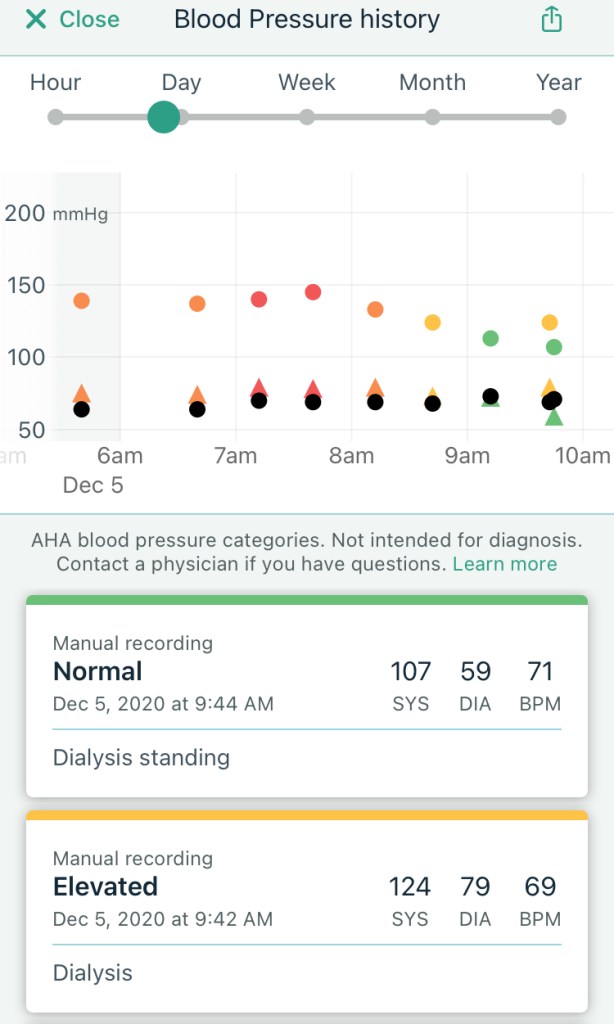Select the Week time range
Screen dimensions: 614x1024
pos(307,116)
